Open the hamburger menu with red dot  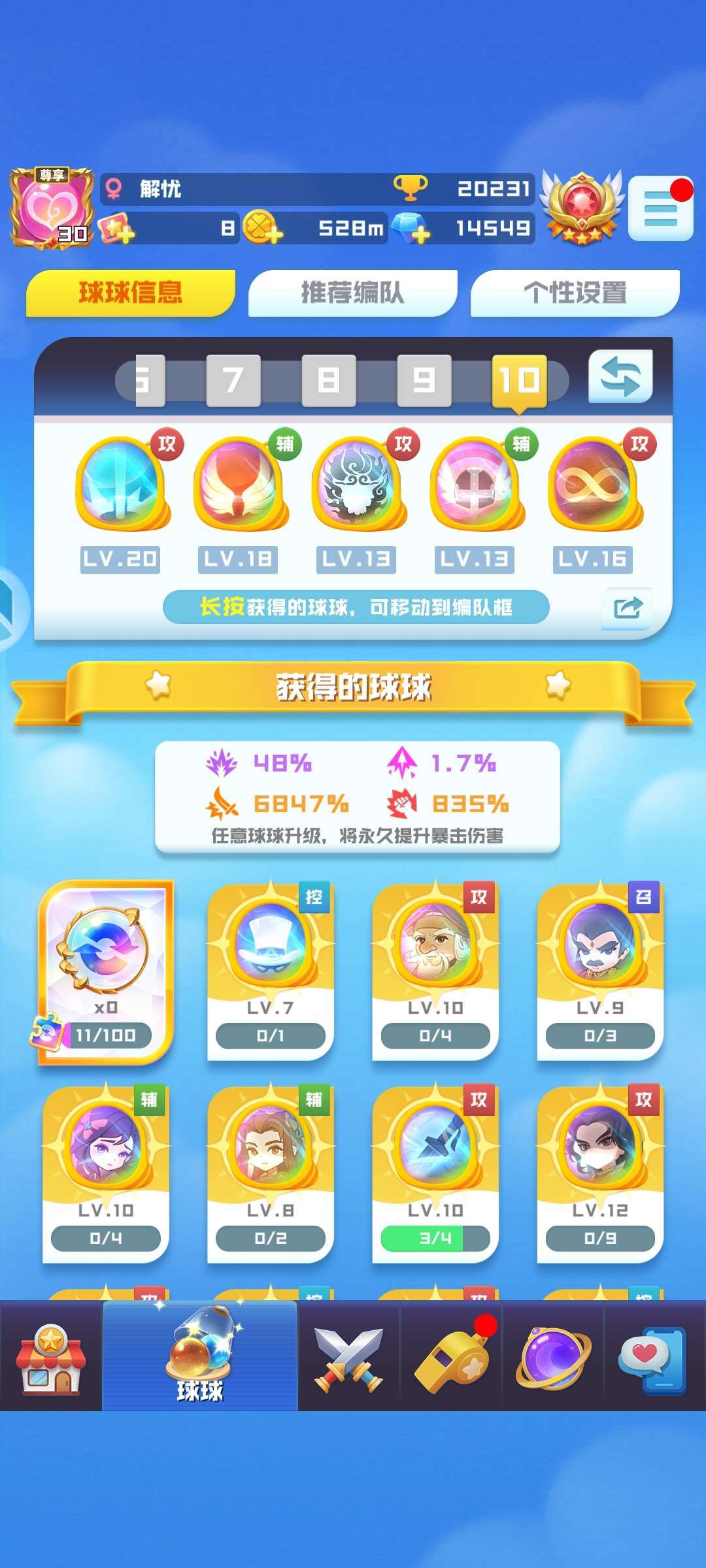pos(660,208)
